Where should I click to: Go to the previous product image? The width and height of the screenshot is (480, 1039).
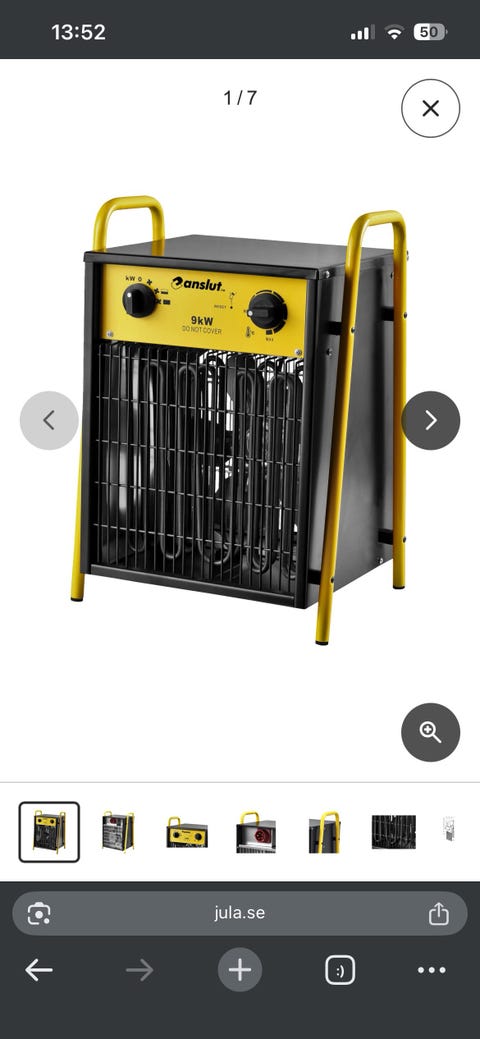click(x=49, y=420)
